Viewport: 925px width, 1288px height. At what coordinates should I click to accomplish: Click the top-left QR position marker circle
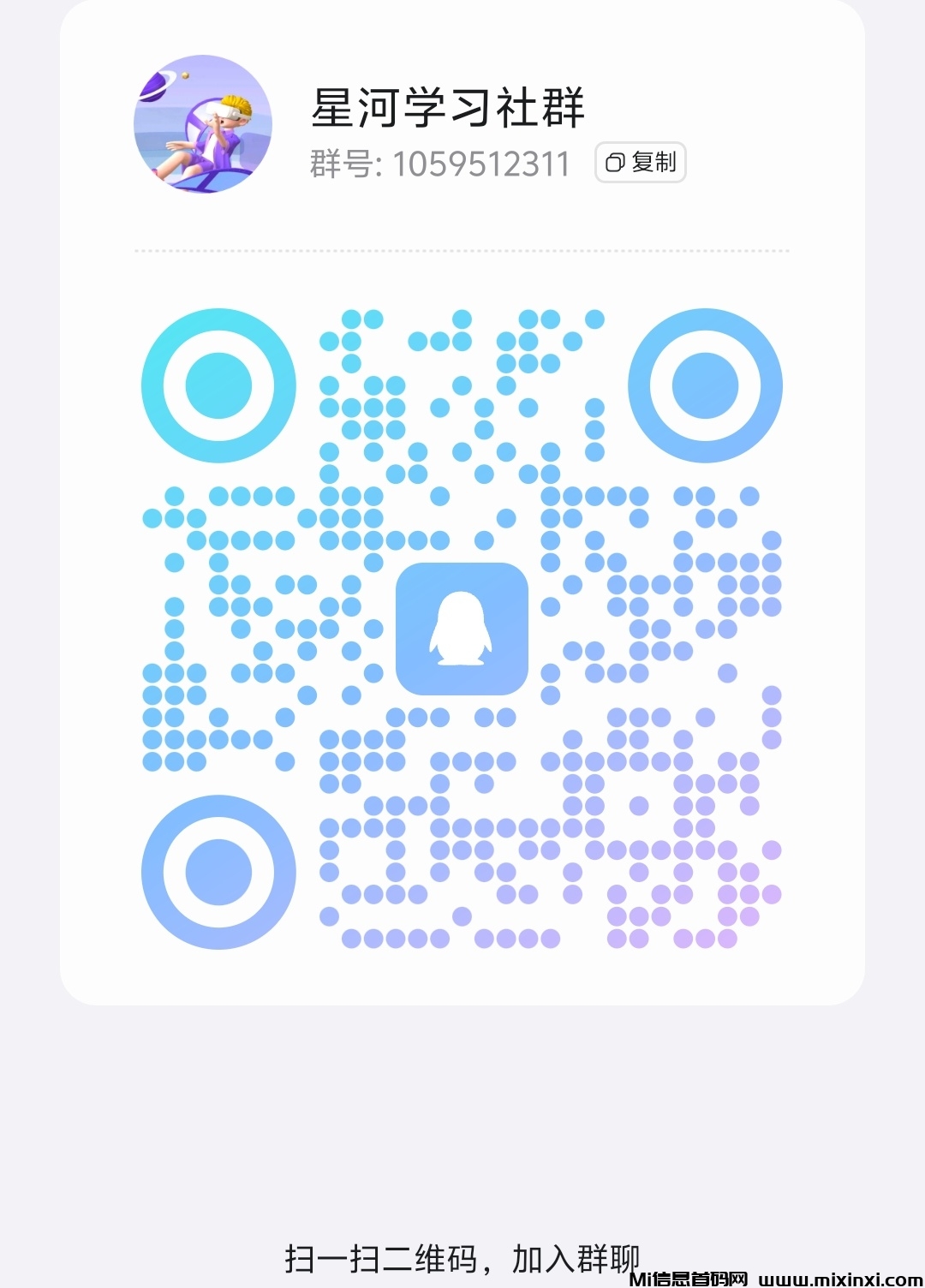[217, 385]
